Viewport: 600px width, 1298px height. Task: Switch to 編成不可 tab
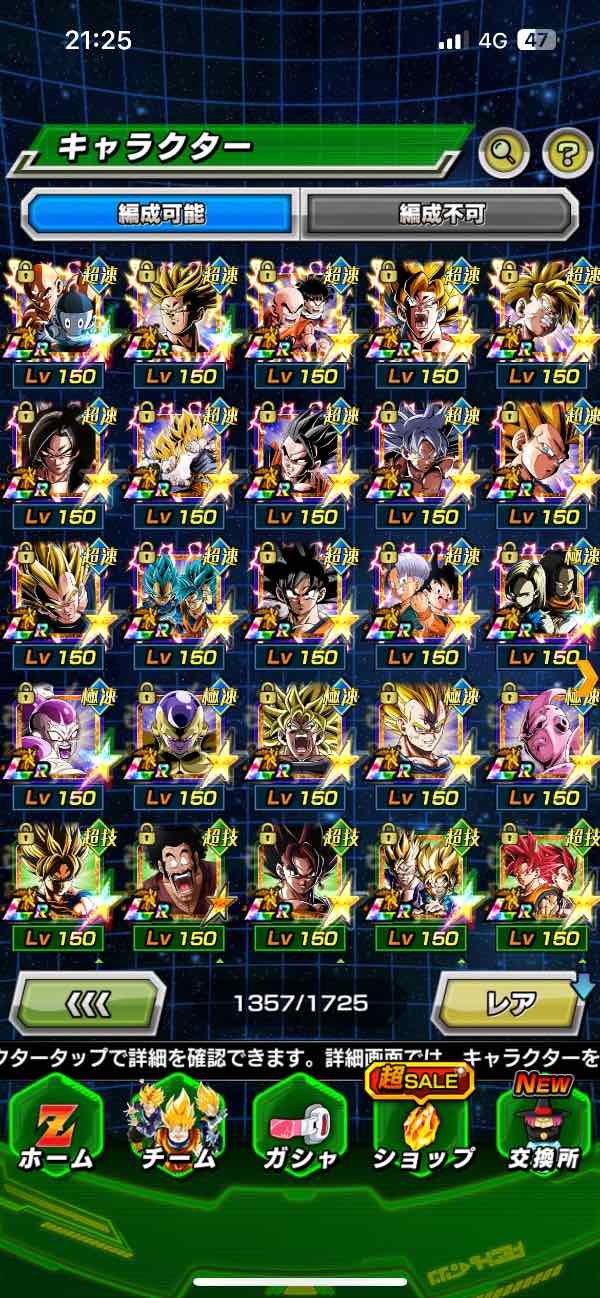pyautogui.click(x=441, y=213)
